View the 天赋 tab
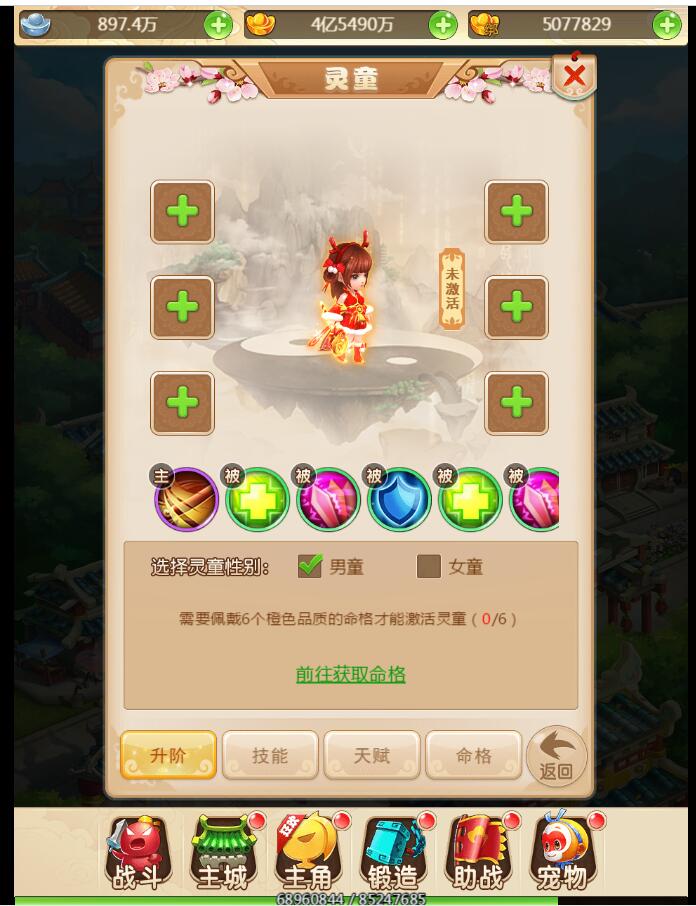 click(372, 755)
